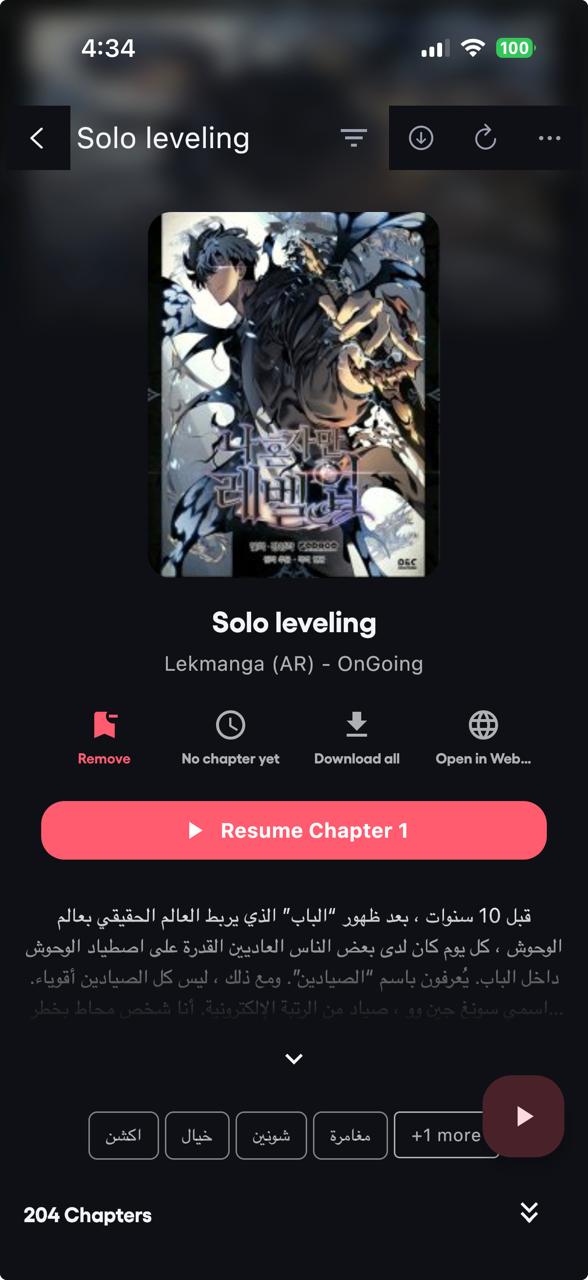This screenshot has width=588, height=1280.
Task: Select the مغامرة genre chip
Action: click(350, 1135)
